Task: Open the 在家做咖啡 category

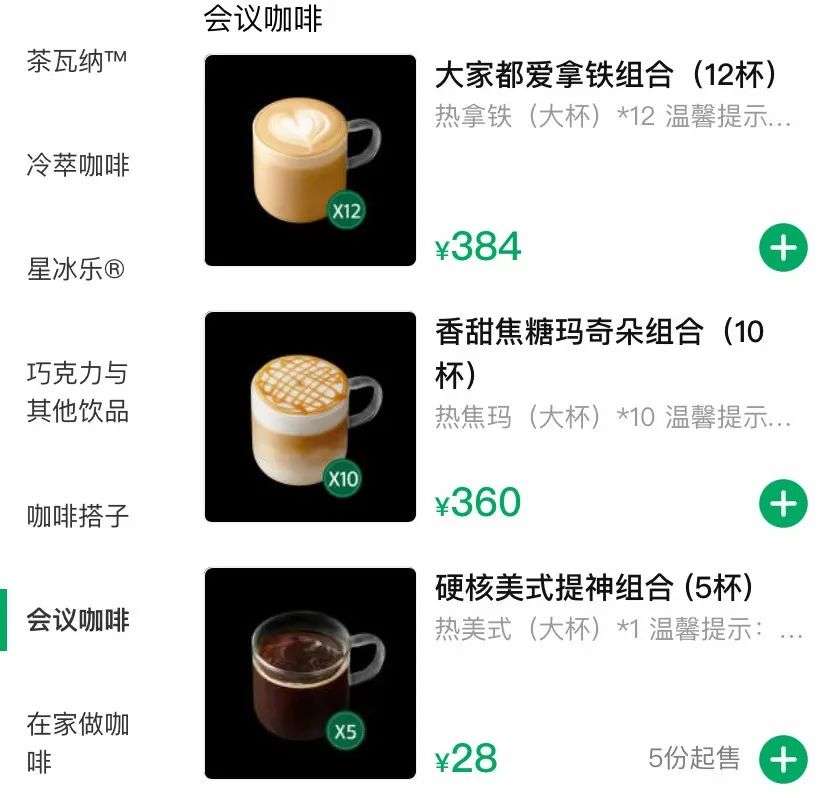Action: 77,743
